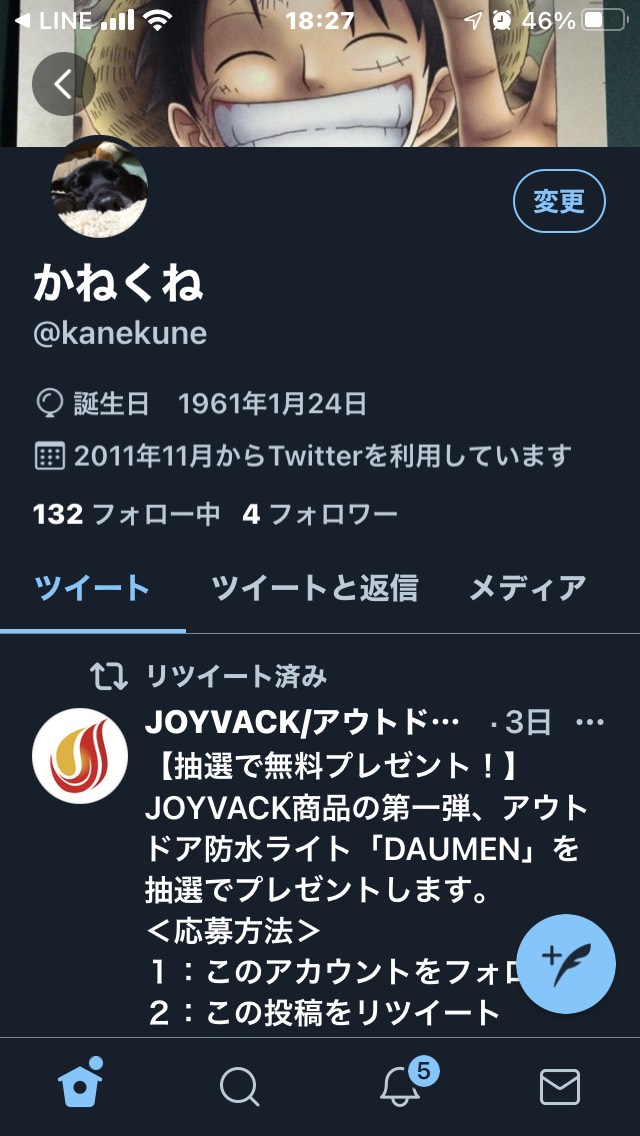This screenshot has width=640, height=1136.
Task: Open the profile avatar photo
Action: 99,188
